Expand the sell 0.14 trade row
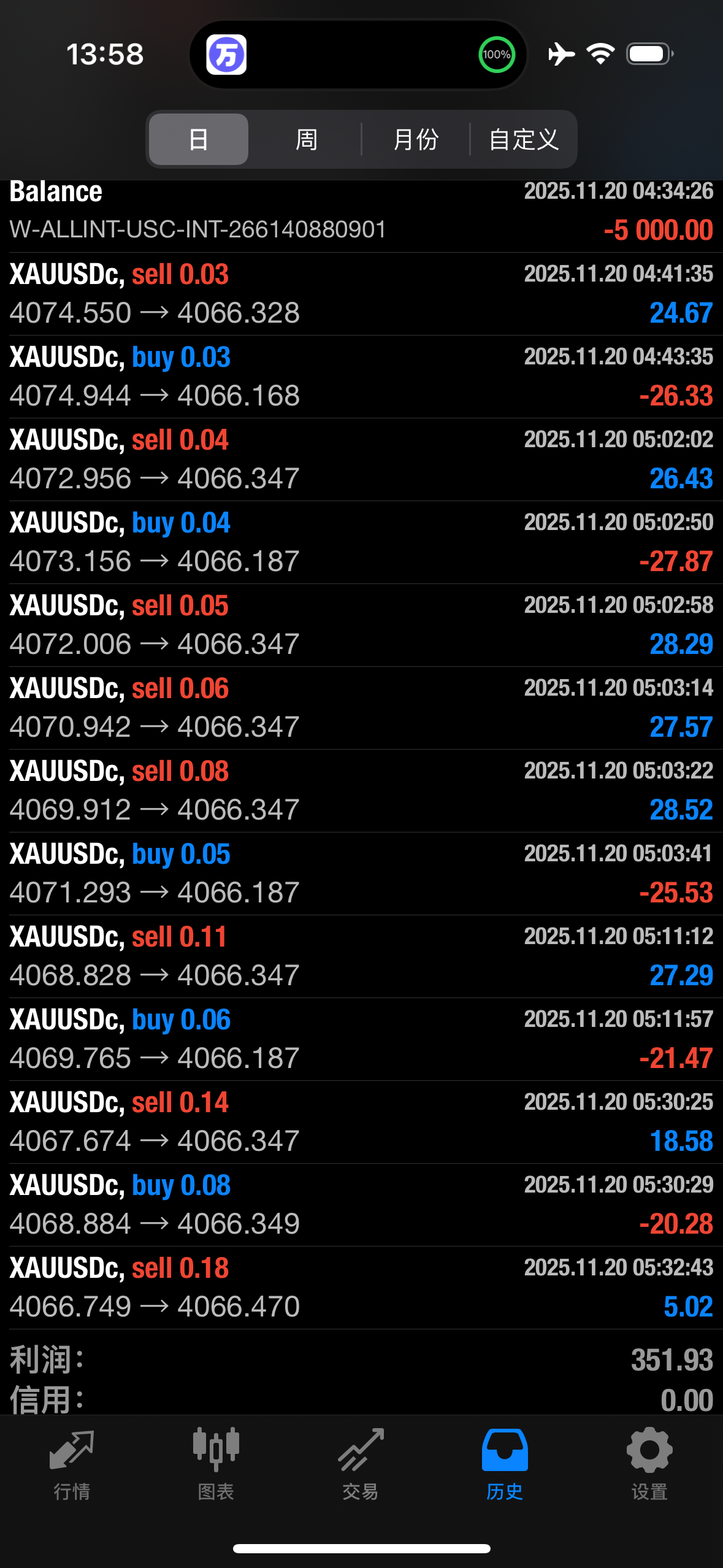723x1568 pixels. [361, 1122]
